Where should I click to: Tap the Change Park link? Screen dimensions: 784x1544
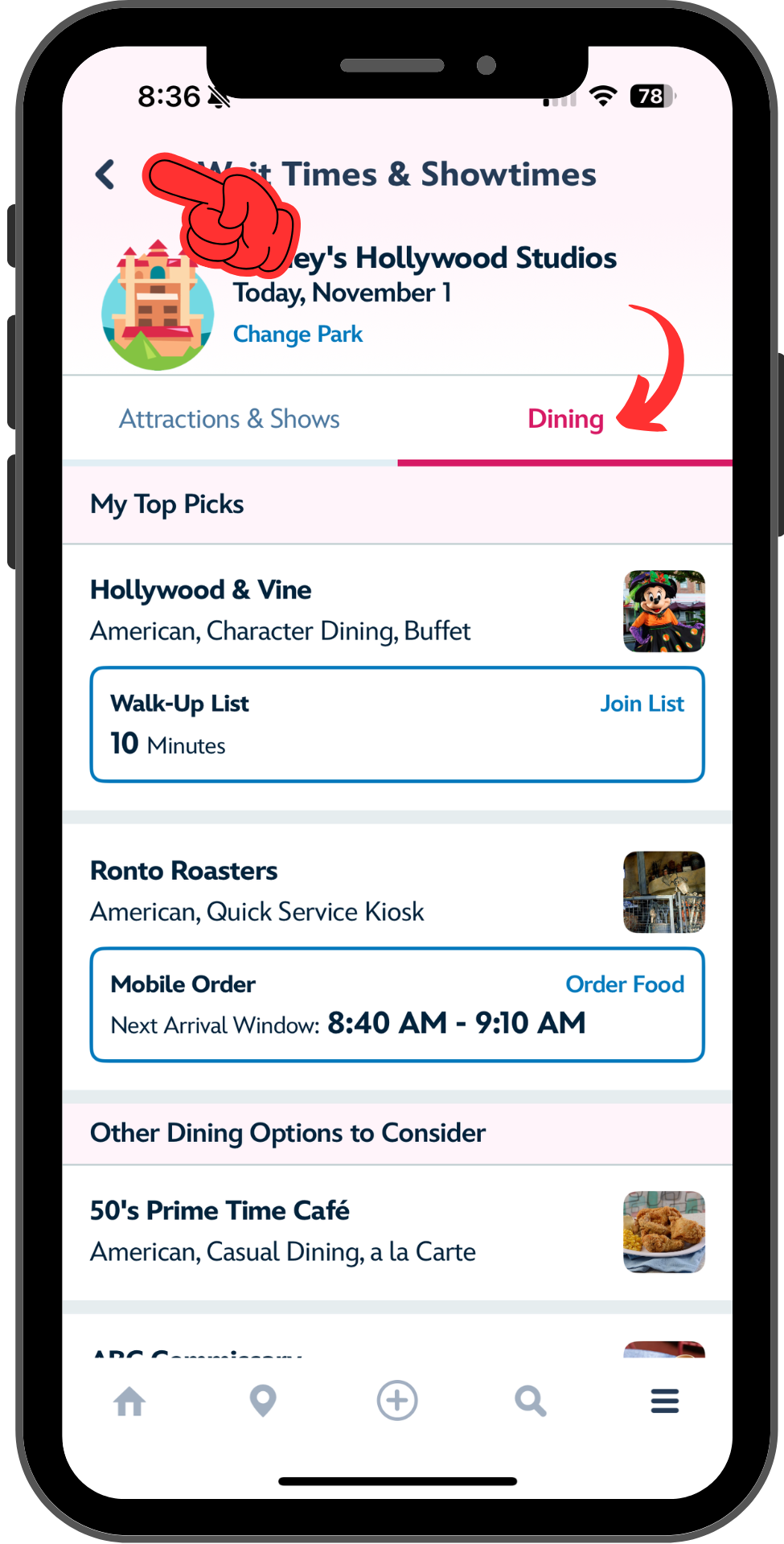pyautogui.click(x=298, y=334)
